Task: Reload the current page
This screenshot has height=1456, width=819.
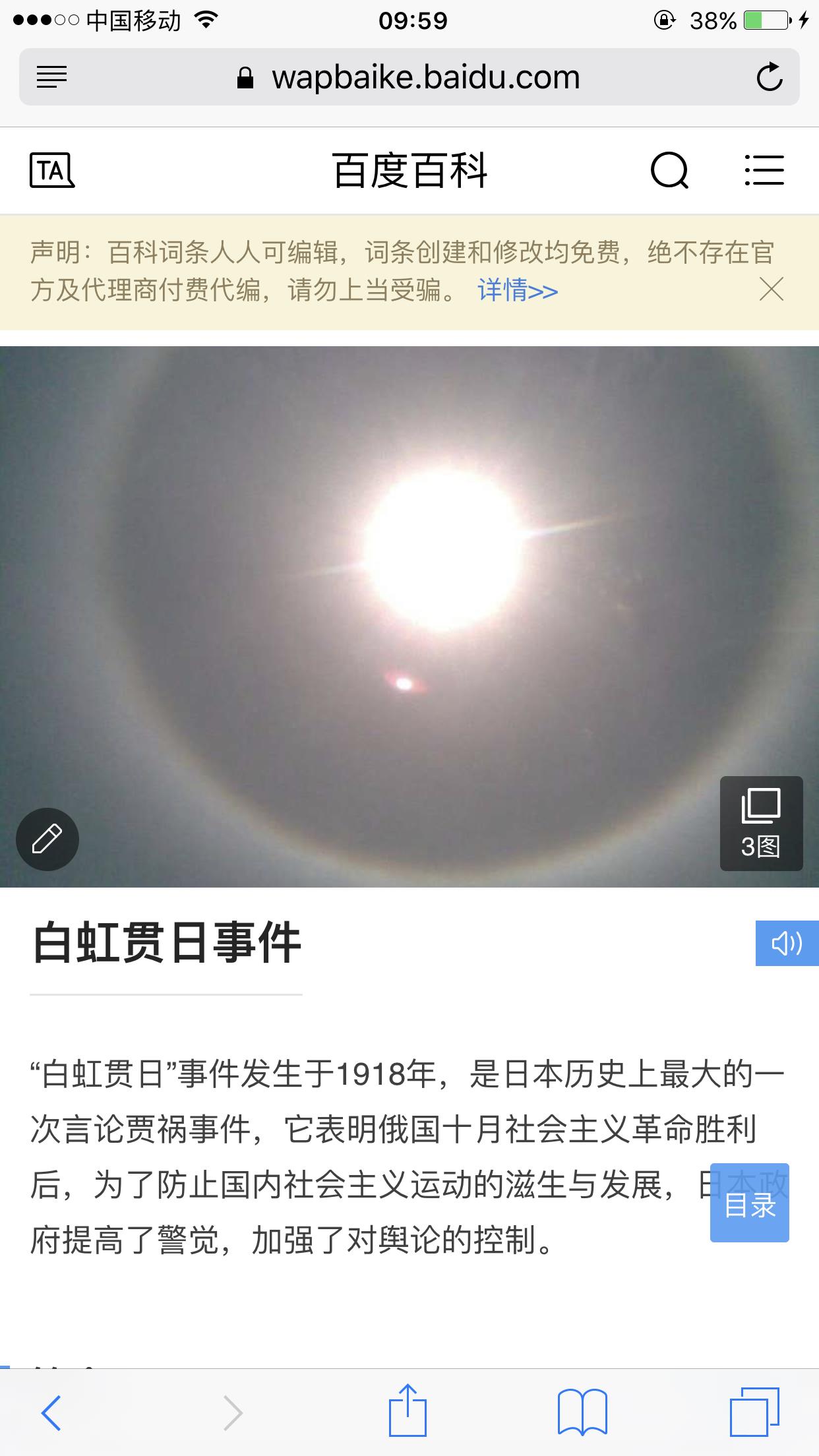Action: pyautogui.click(x=769, y=77)
